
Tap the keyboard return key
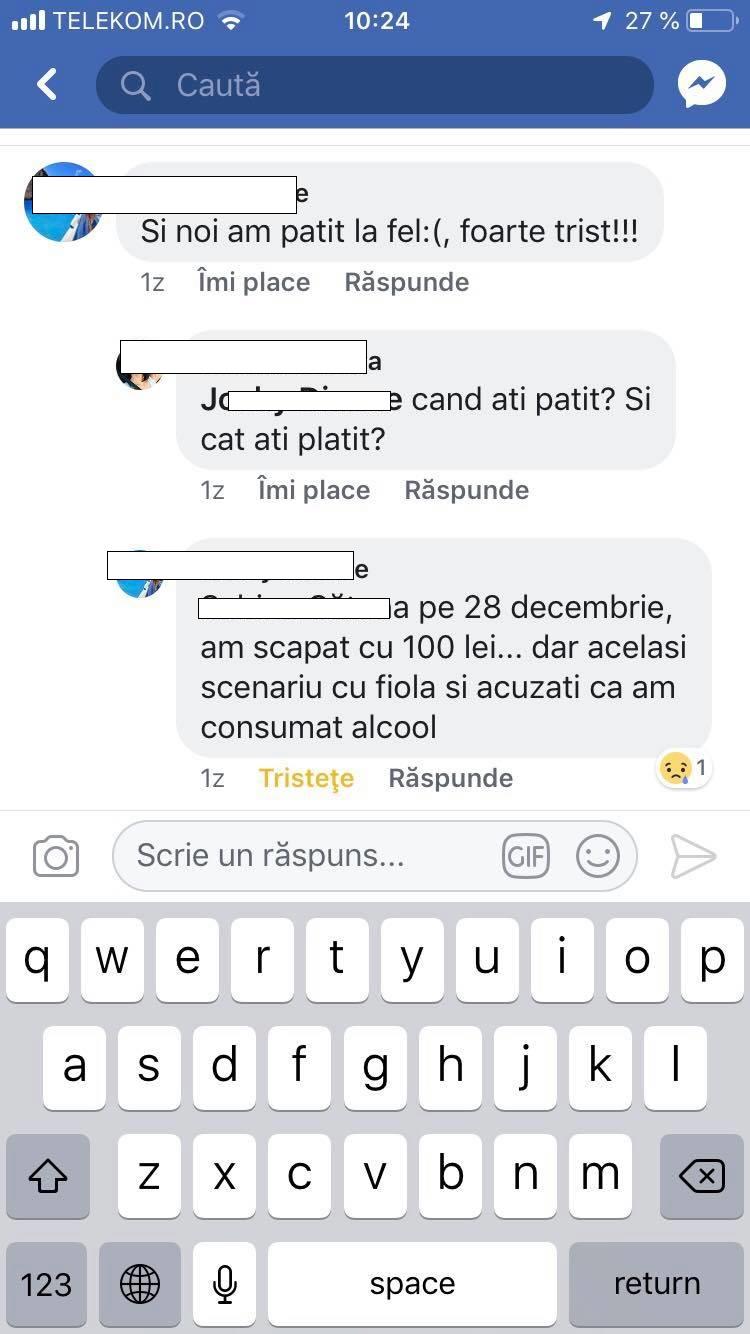pos(656,1284)
